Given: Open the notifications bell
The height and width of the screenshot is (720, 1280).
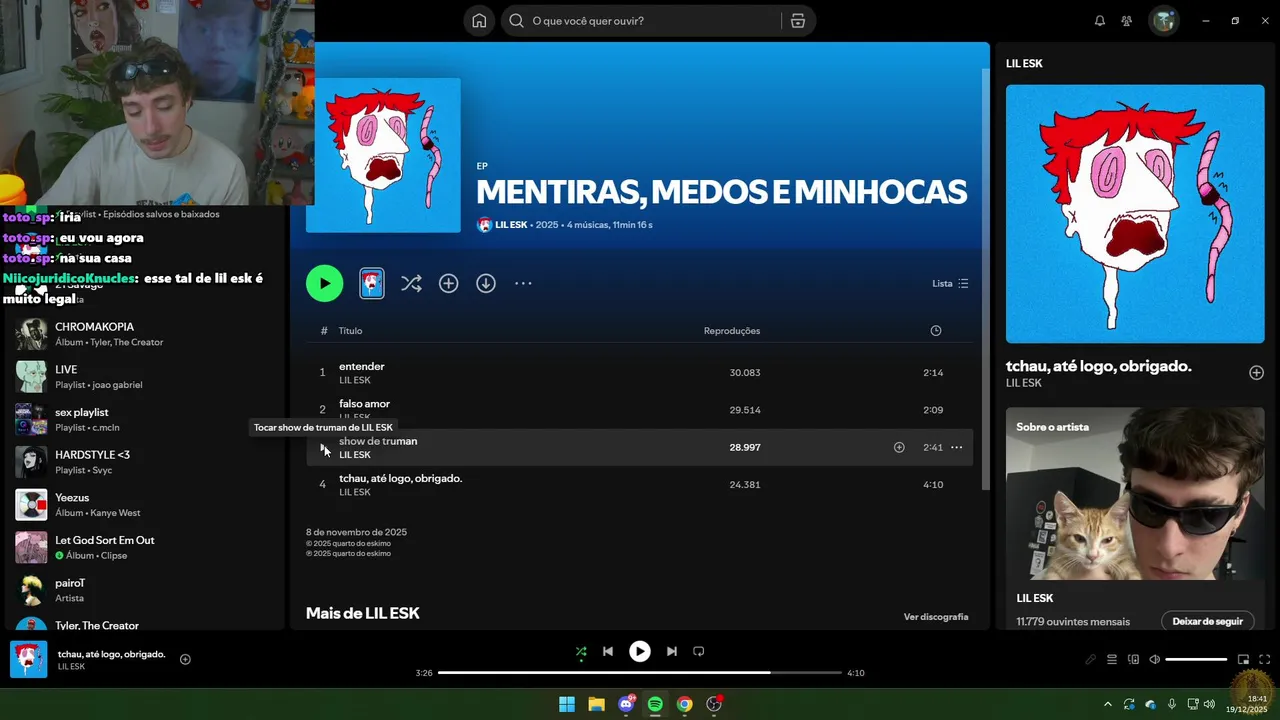Looking at the screenshot, I should 1100,21.
